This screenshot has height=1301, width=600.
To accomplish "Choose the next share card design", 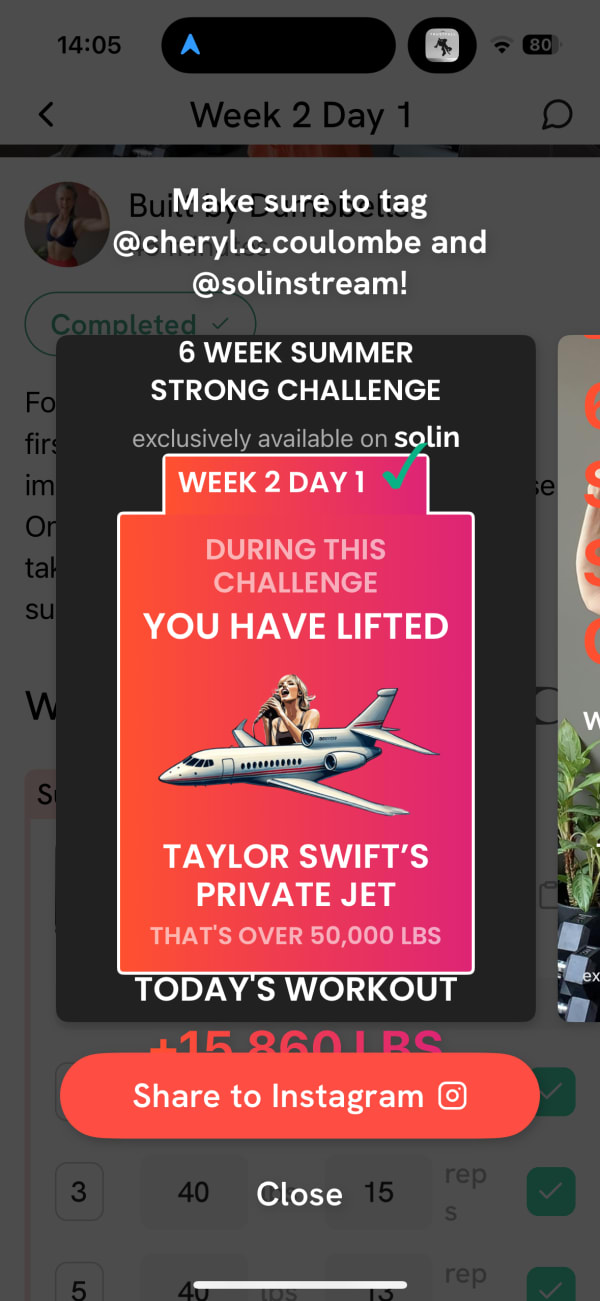I will tap(579, 678).
